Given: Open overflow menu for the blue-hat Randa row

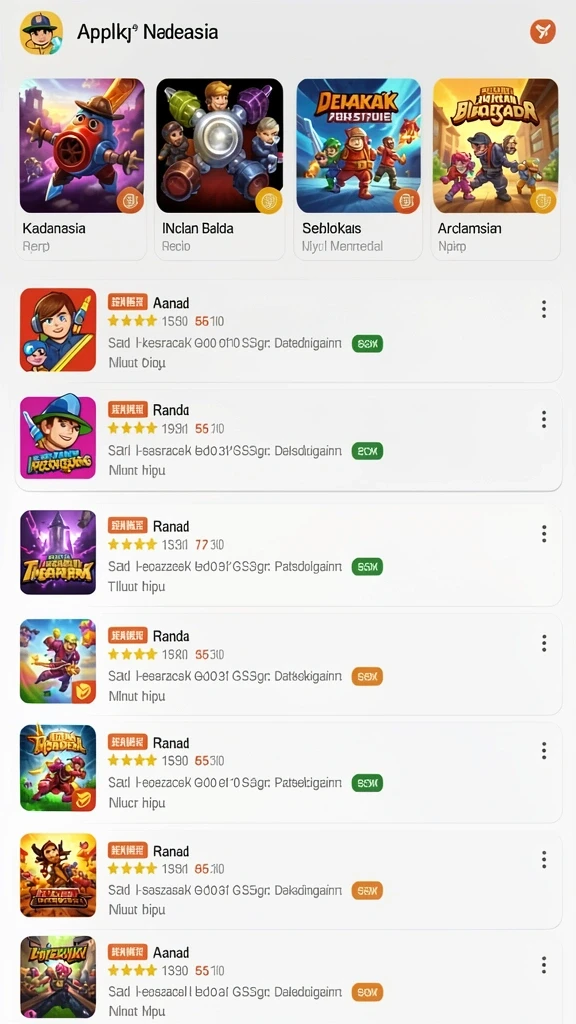Looking at the screenshot, I should pyautogui.click(x=543, y=419).
